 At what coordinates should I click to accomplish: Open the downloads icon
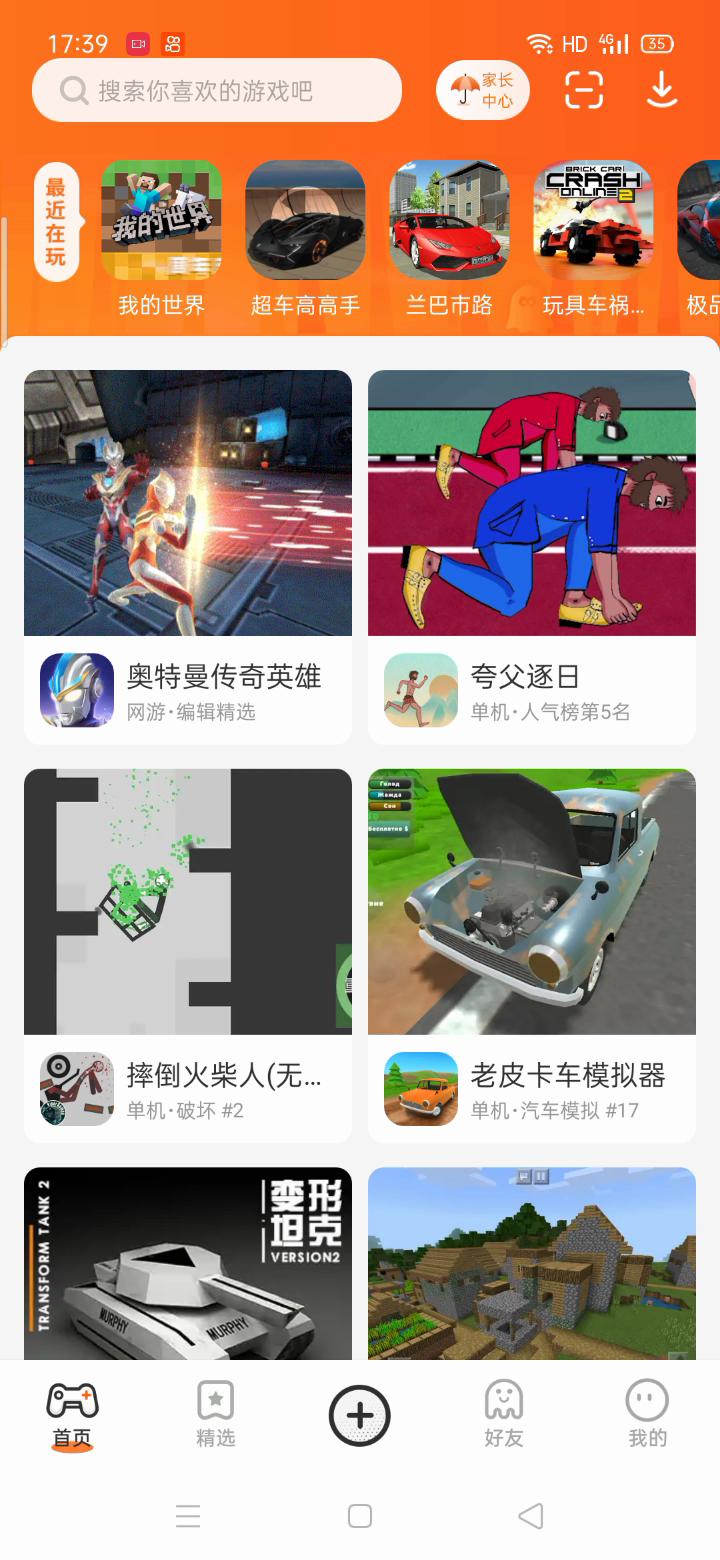(x=661, y=91)
